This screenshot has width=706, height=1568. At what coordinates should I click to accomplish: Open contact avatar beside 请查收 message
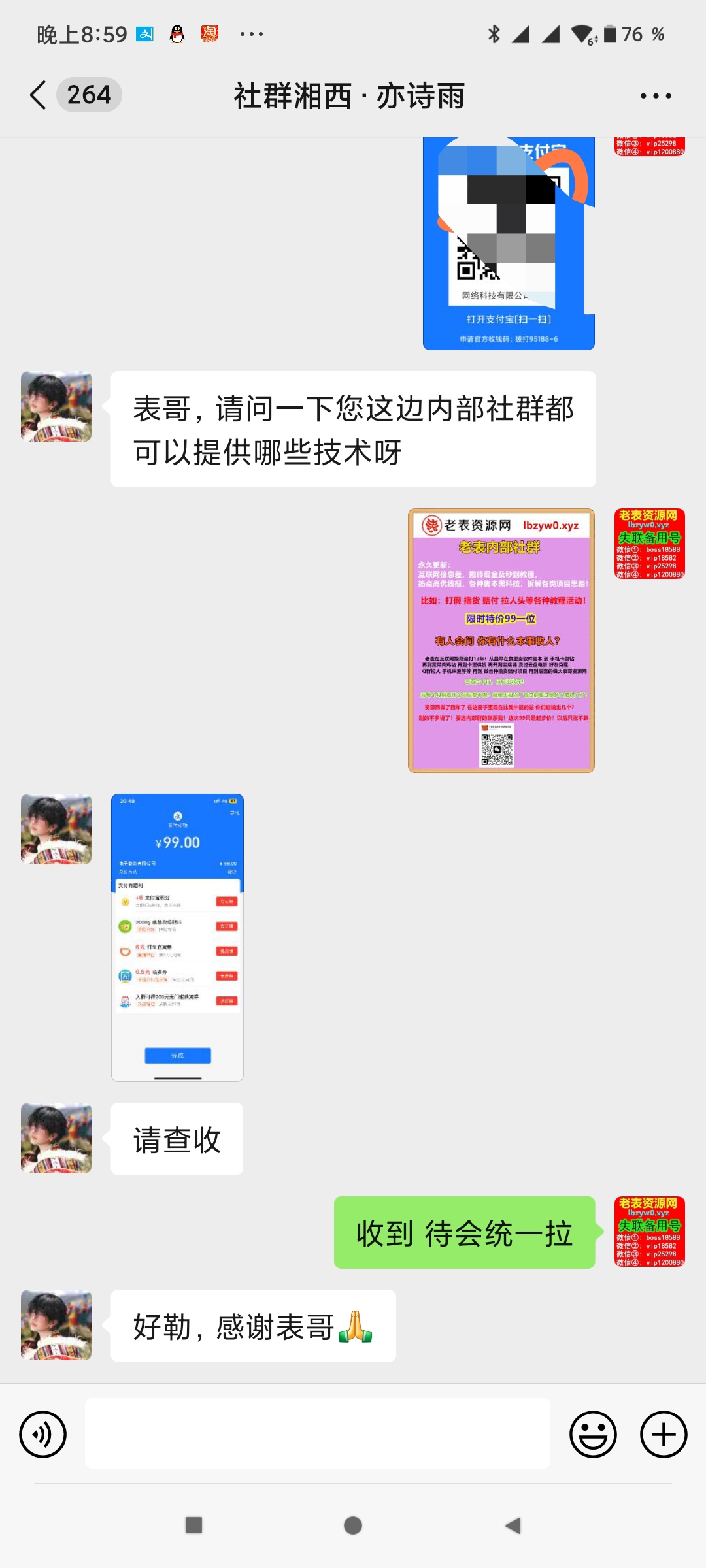point(56,1138)
